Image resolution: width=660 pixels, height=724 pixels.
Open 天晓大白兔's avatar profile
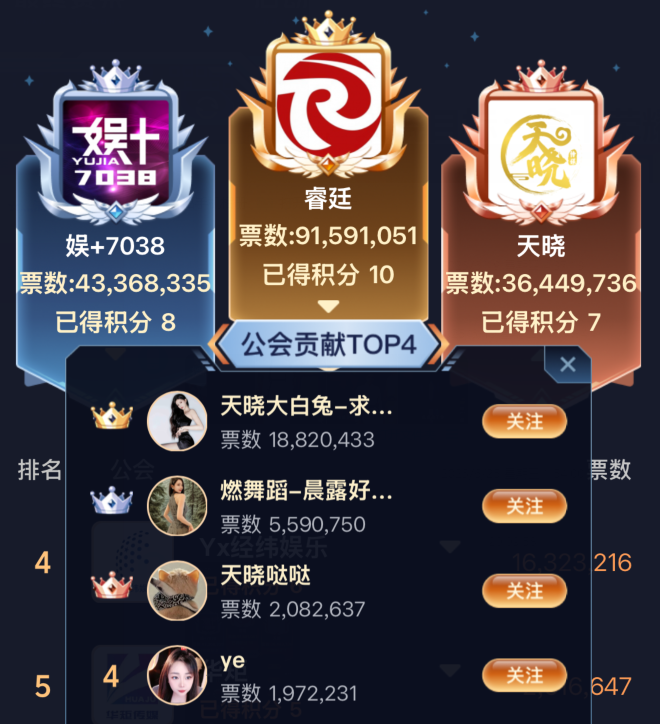pos(177,420)
